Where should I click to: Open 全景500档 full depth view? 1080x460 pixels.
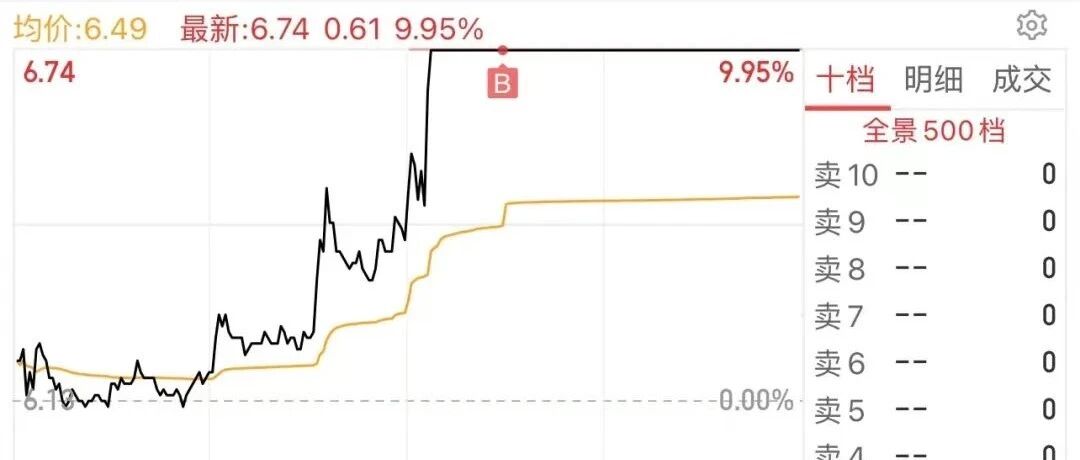click(934, 131)
